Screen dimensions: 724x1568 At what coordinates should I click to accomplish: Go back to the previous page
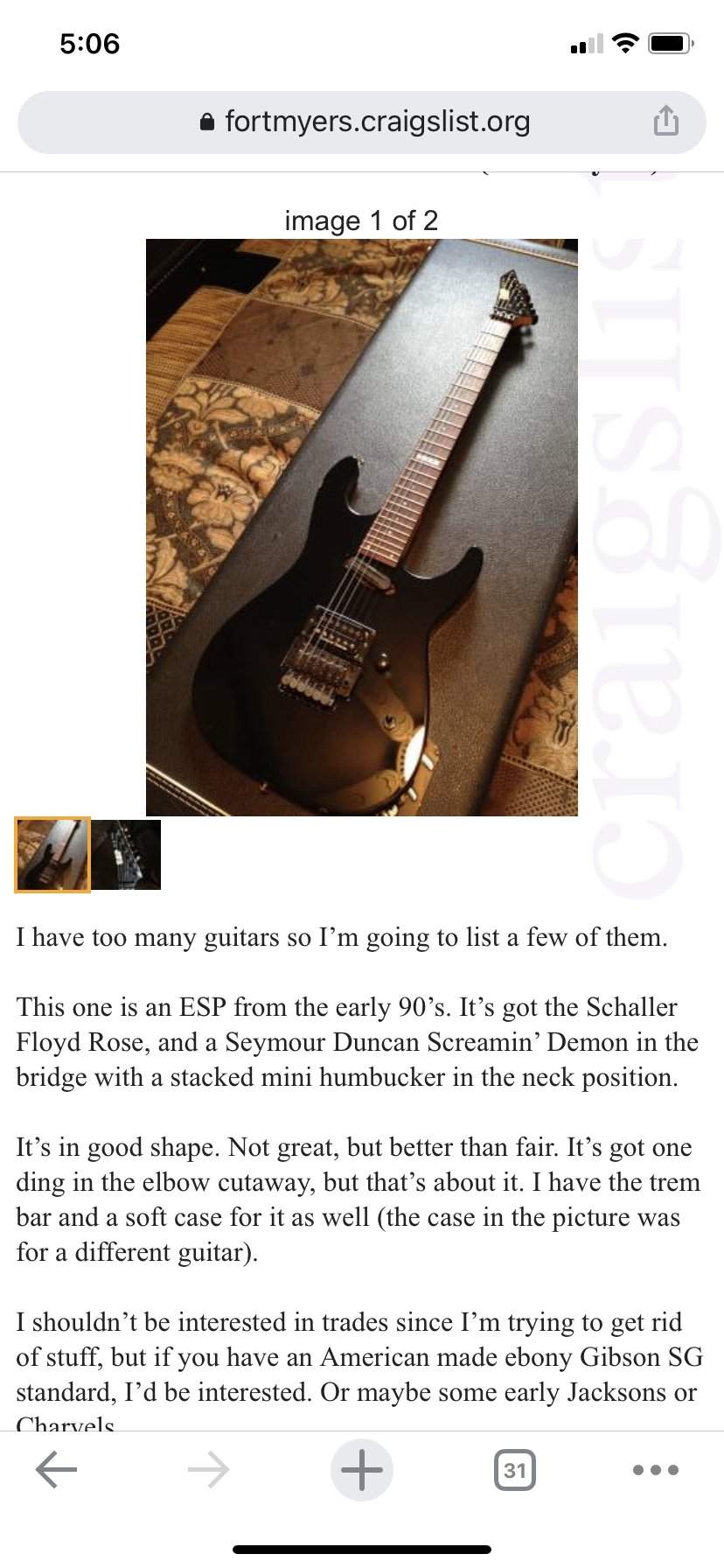pos(56,1470)
